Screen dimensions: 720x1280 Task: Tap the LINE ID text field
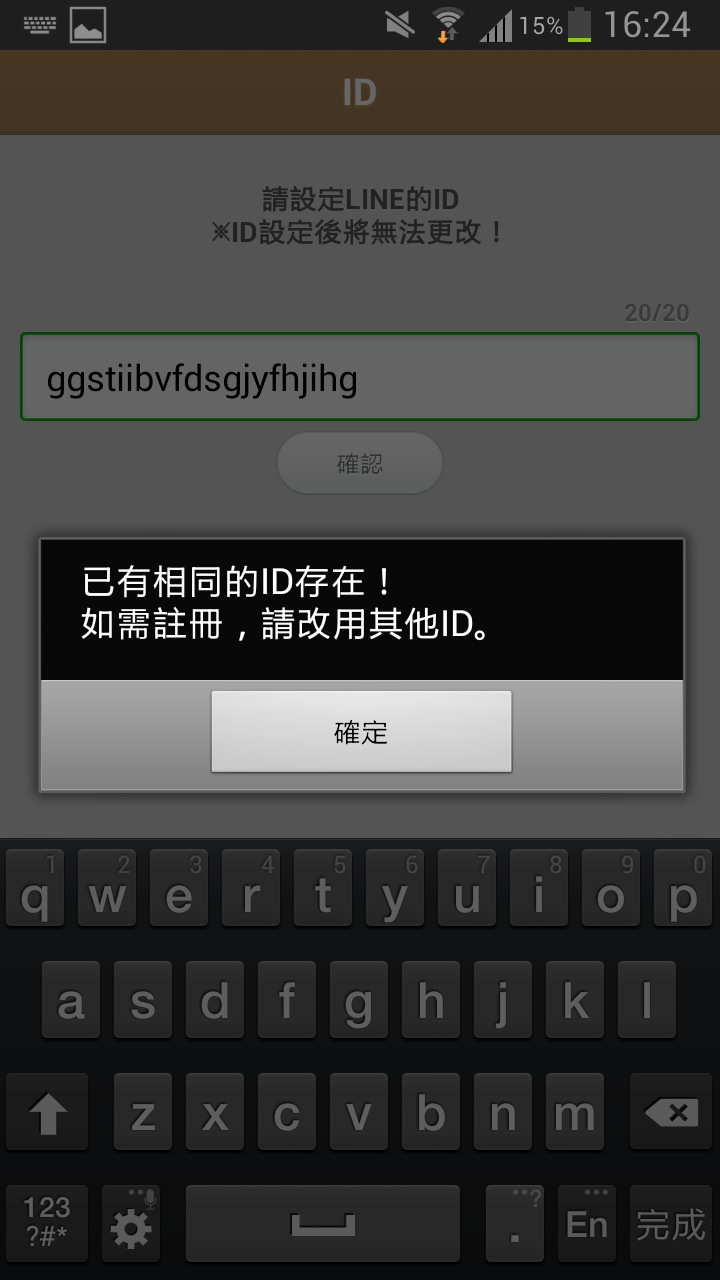359,377
